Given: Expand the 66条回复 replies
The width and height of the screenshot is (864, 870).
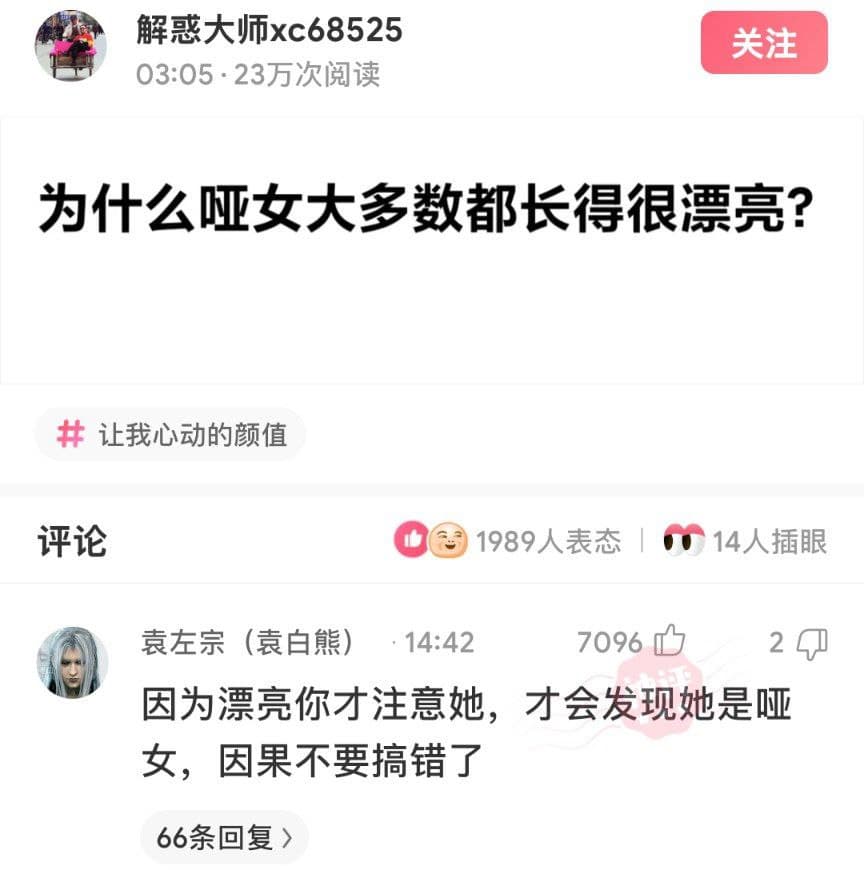Looking at the screenshot, I should [224, 837].
